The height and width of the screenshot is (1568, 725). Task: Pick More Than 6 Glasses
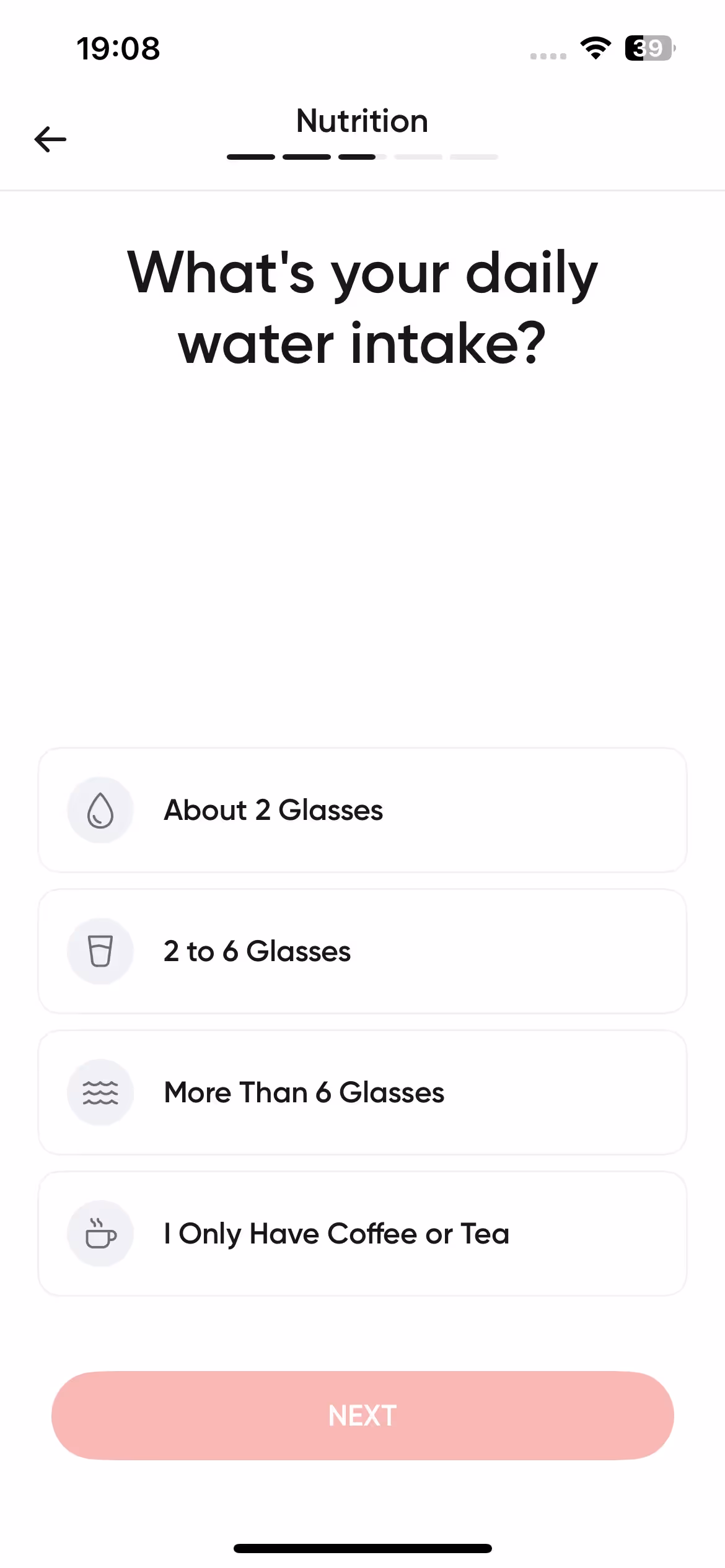[362, 1092]
